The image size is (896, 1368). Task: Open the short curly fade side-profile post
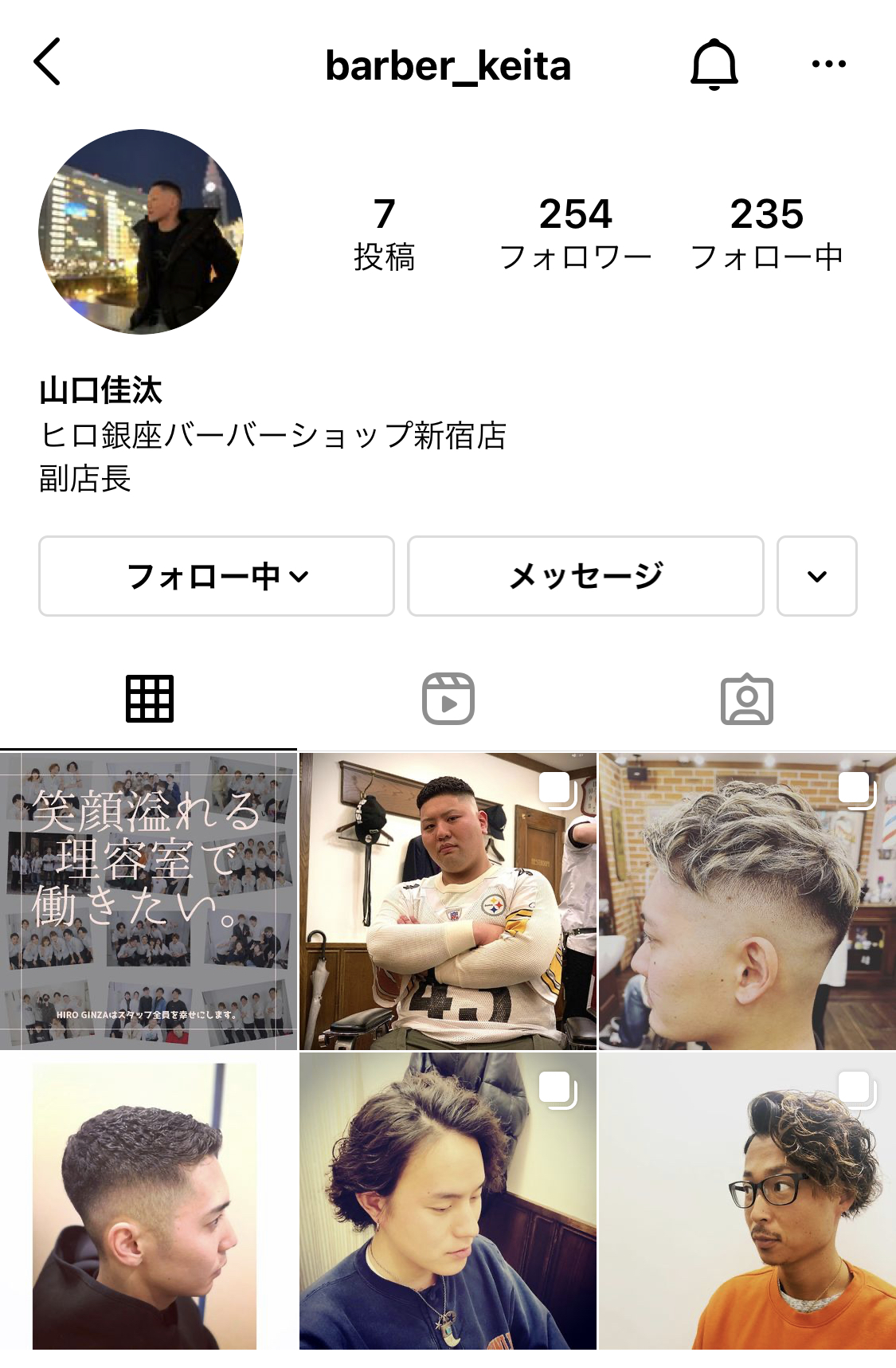click(148, 1201)
